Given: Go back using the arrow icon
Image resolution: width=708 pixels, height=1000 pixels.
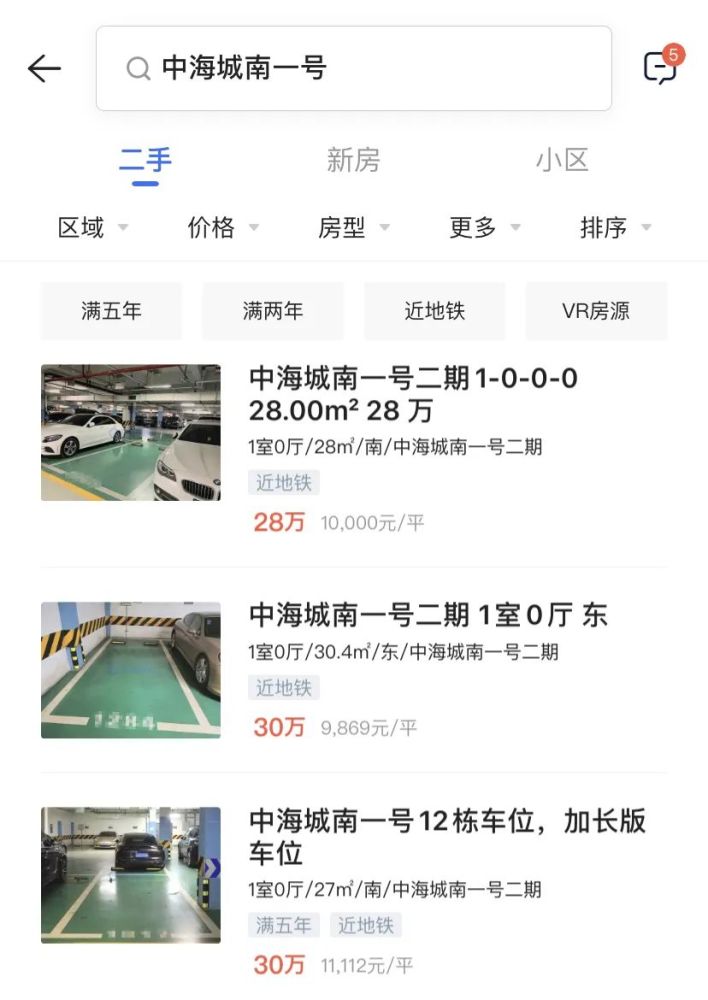Looking at the screenshot, I should tap(44, 68).
